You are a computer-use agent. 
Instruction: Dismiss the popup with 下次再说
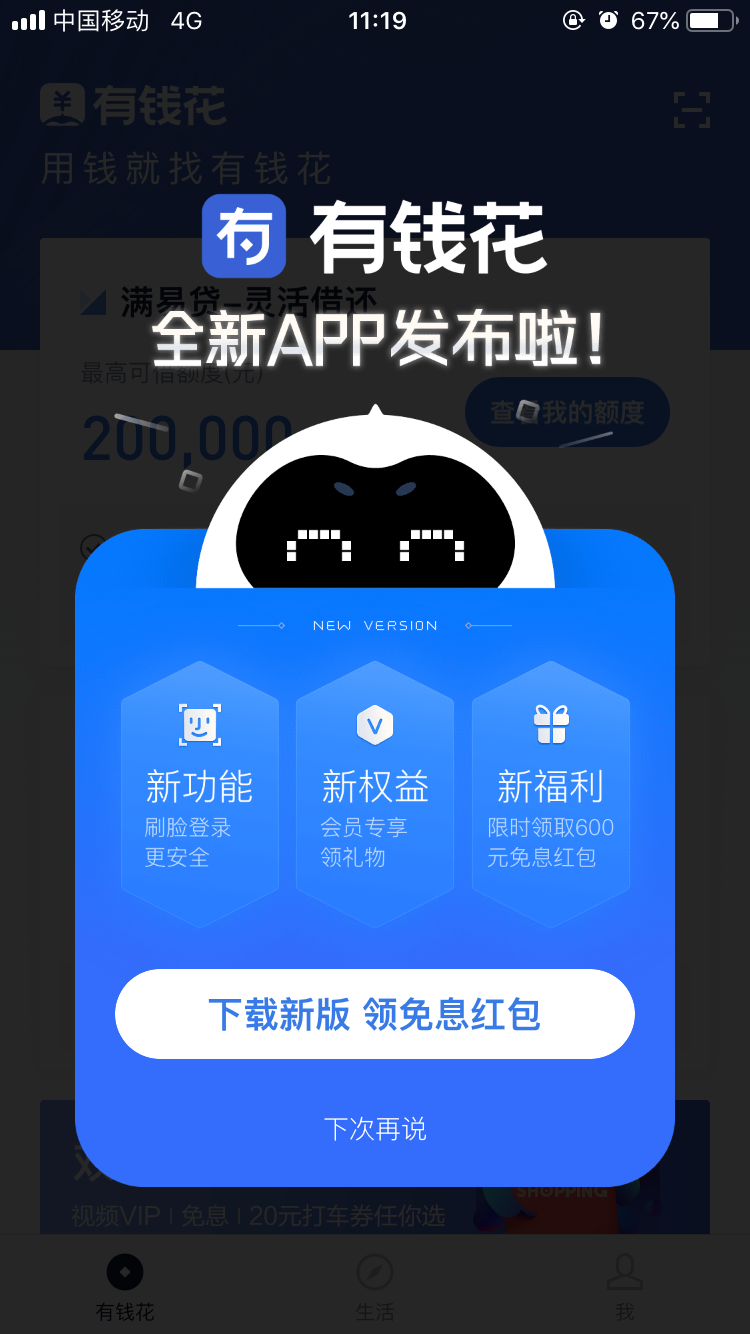[x=375, y=1129]
